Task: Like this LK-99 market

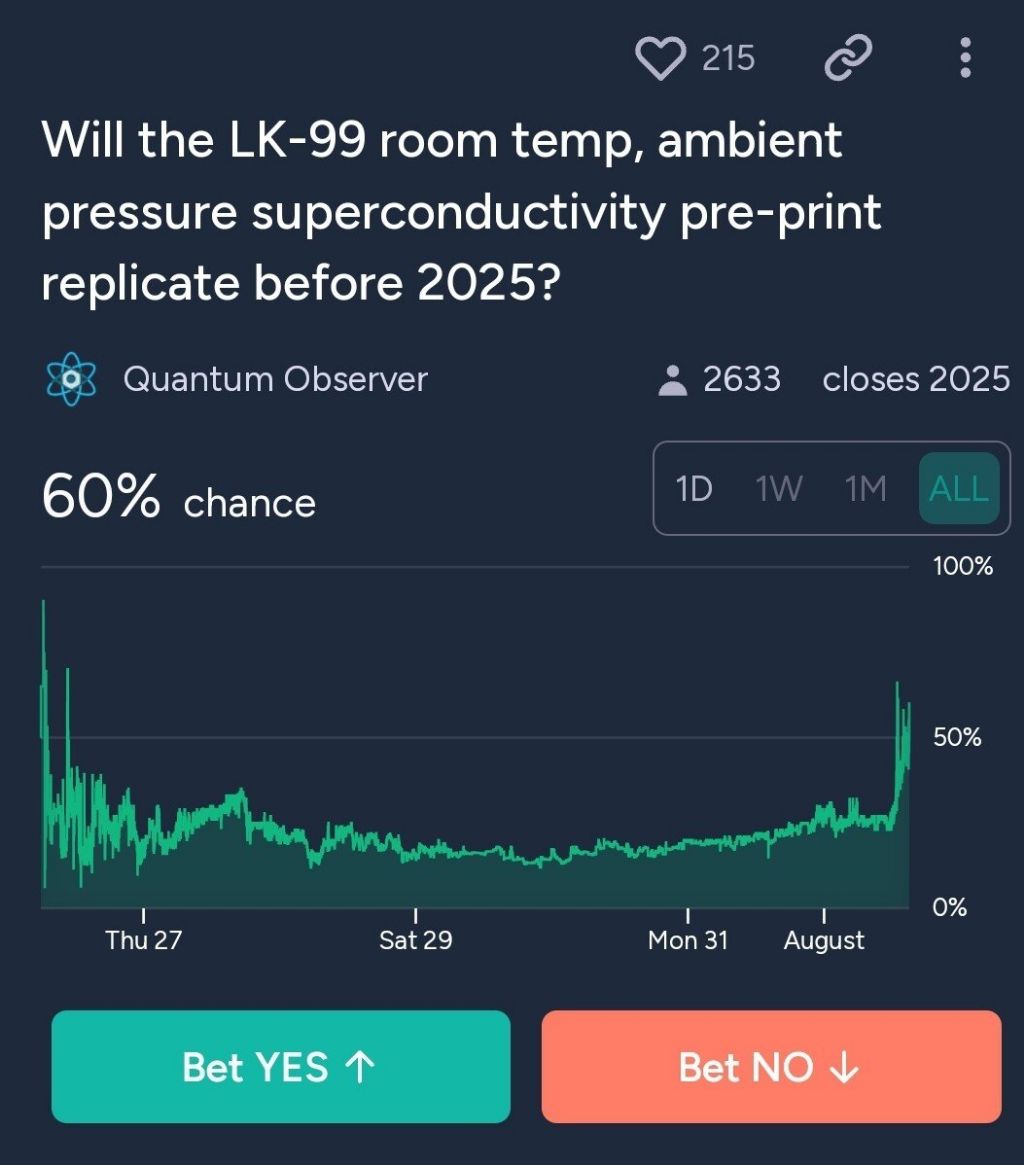Action: 661,59
